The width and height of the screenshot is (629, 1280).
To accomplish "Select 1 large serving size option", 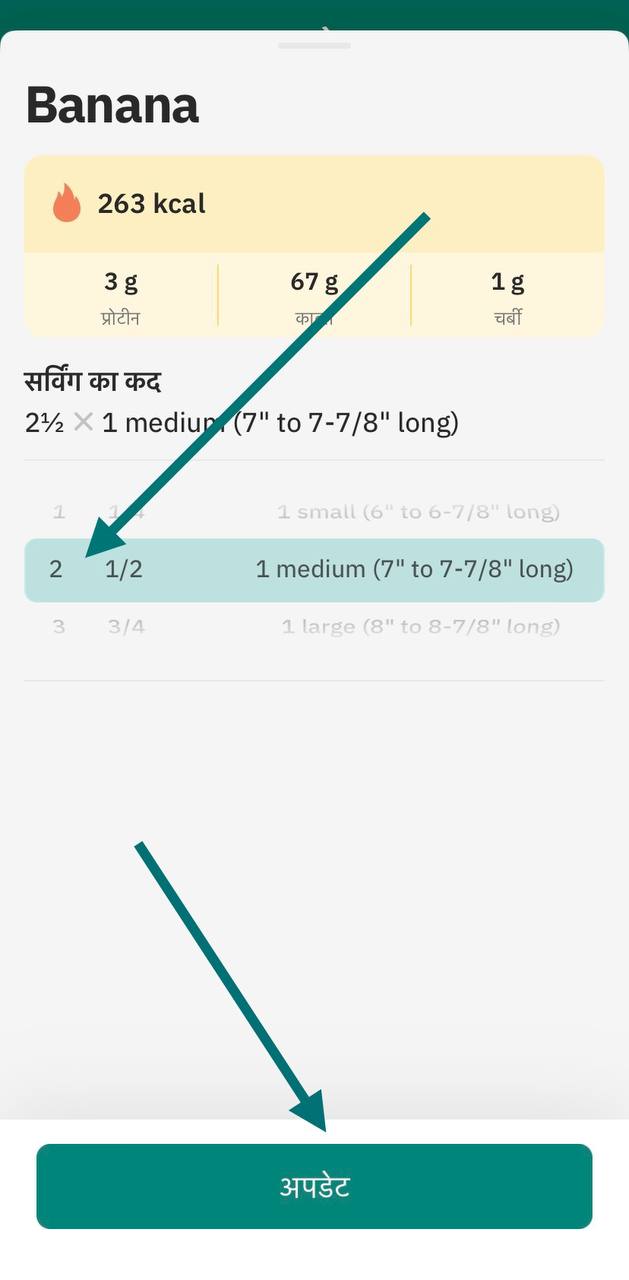I will (420, 627).
